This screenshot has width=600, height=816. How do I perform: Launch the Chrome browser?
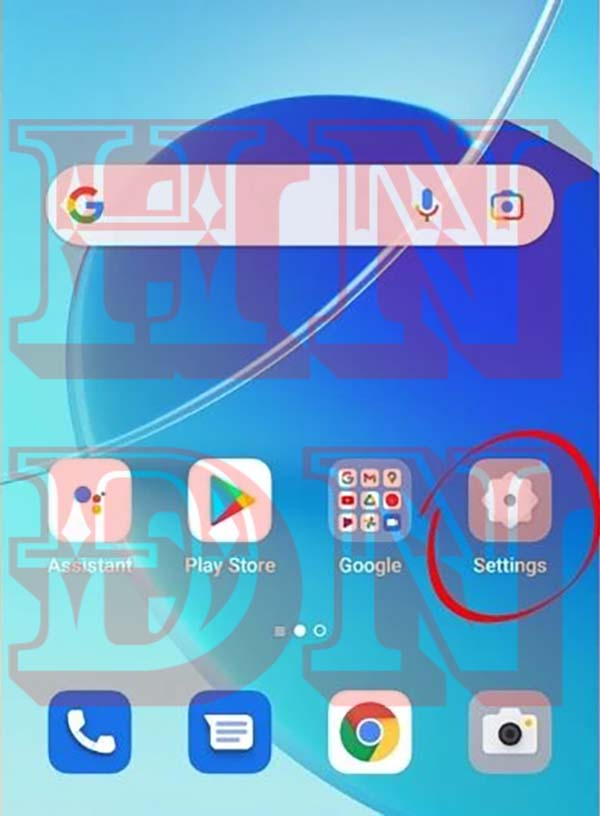(369, 732)
